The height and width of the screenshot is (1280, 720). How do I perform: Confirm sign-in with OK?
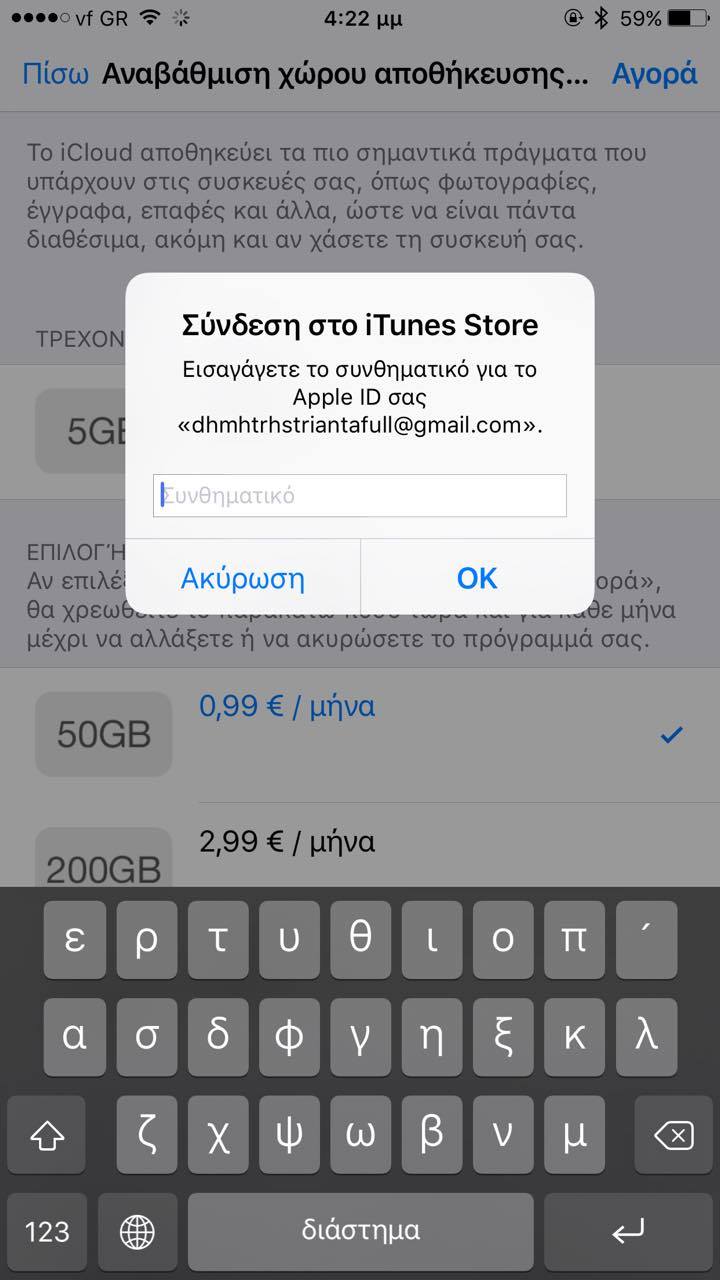[477, 578]
